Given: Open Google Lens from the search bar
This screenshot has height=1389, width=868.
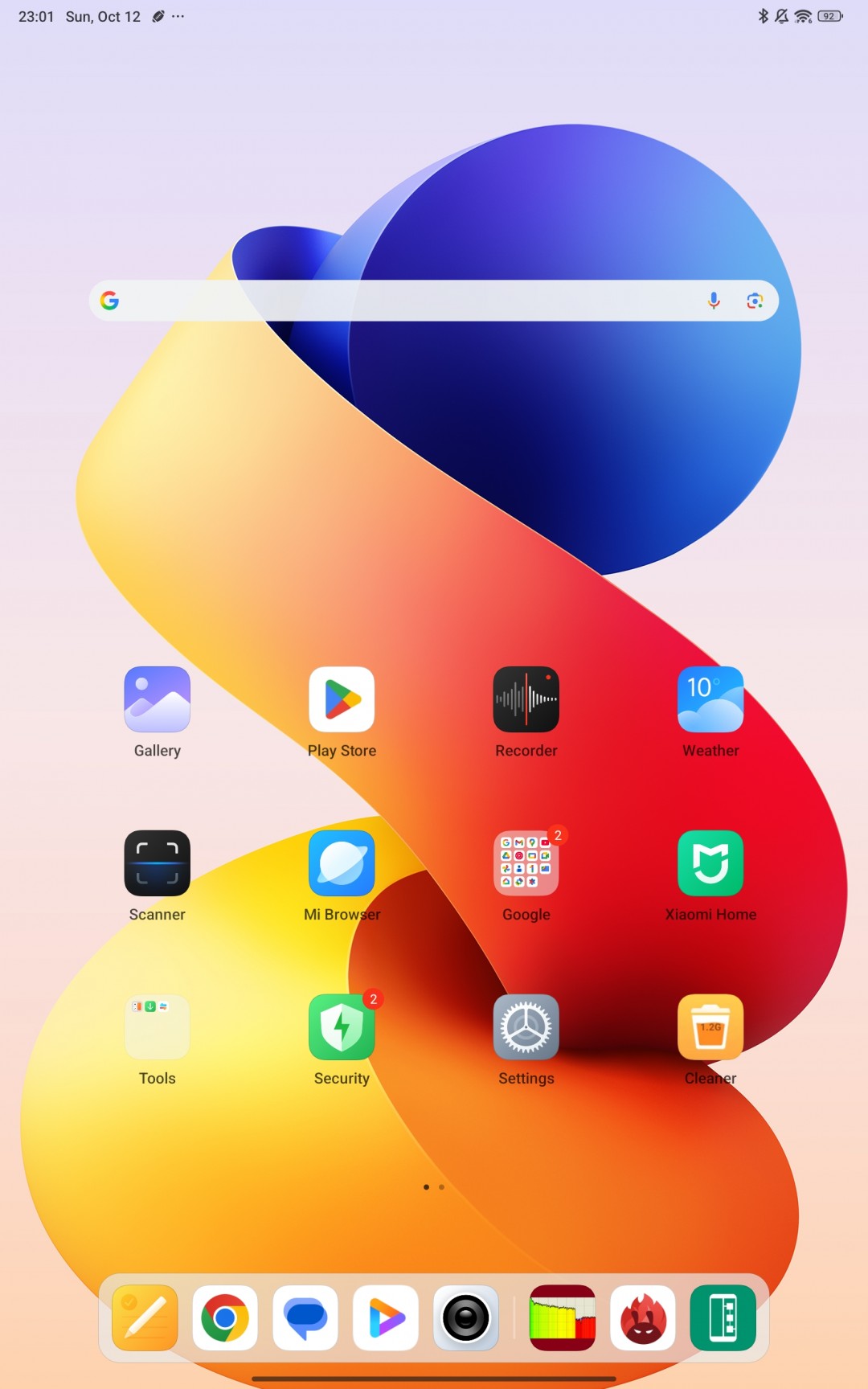Looking at the screenshot, I should point(754,301).
